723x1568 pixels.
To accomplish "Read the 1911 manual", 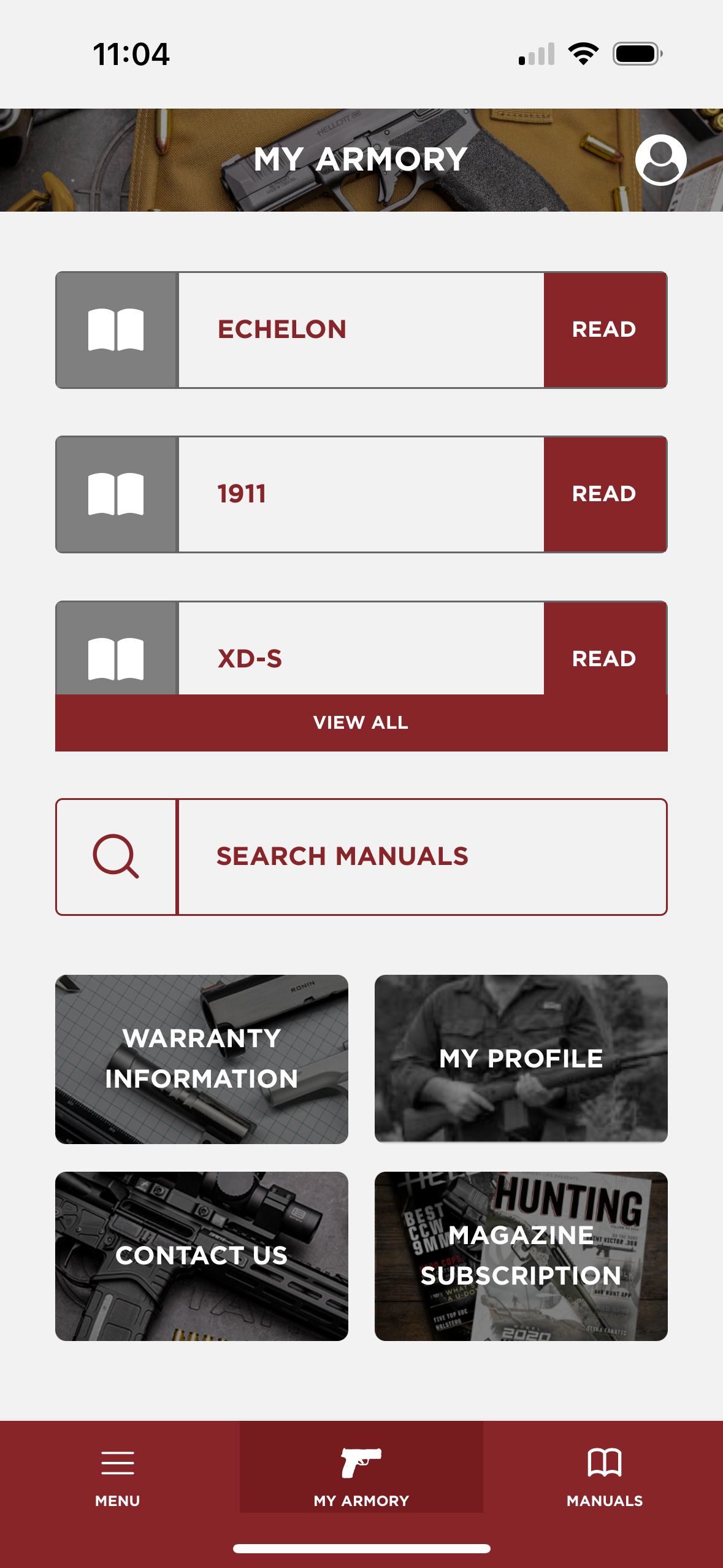I will pyautogui.click(x=604, y=494).
